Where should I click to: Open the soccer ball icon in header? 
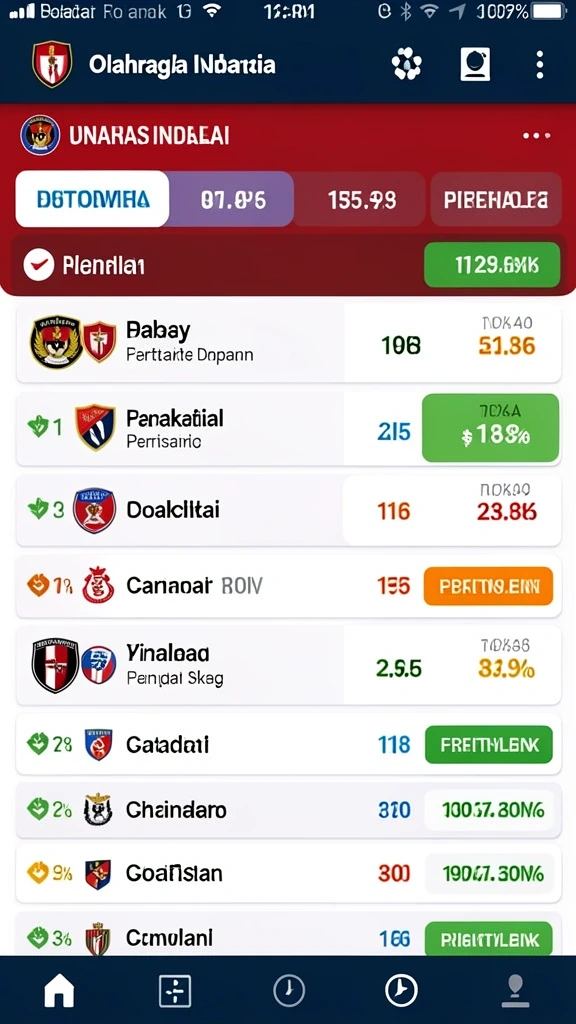[406, 65]
